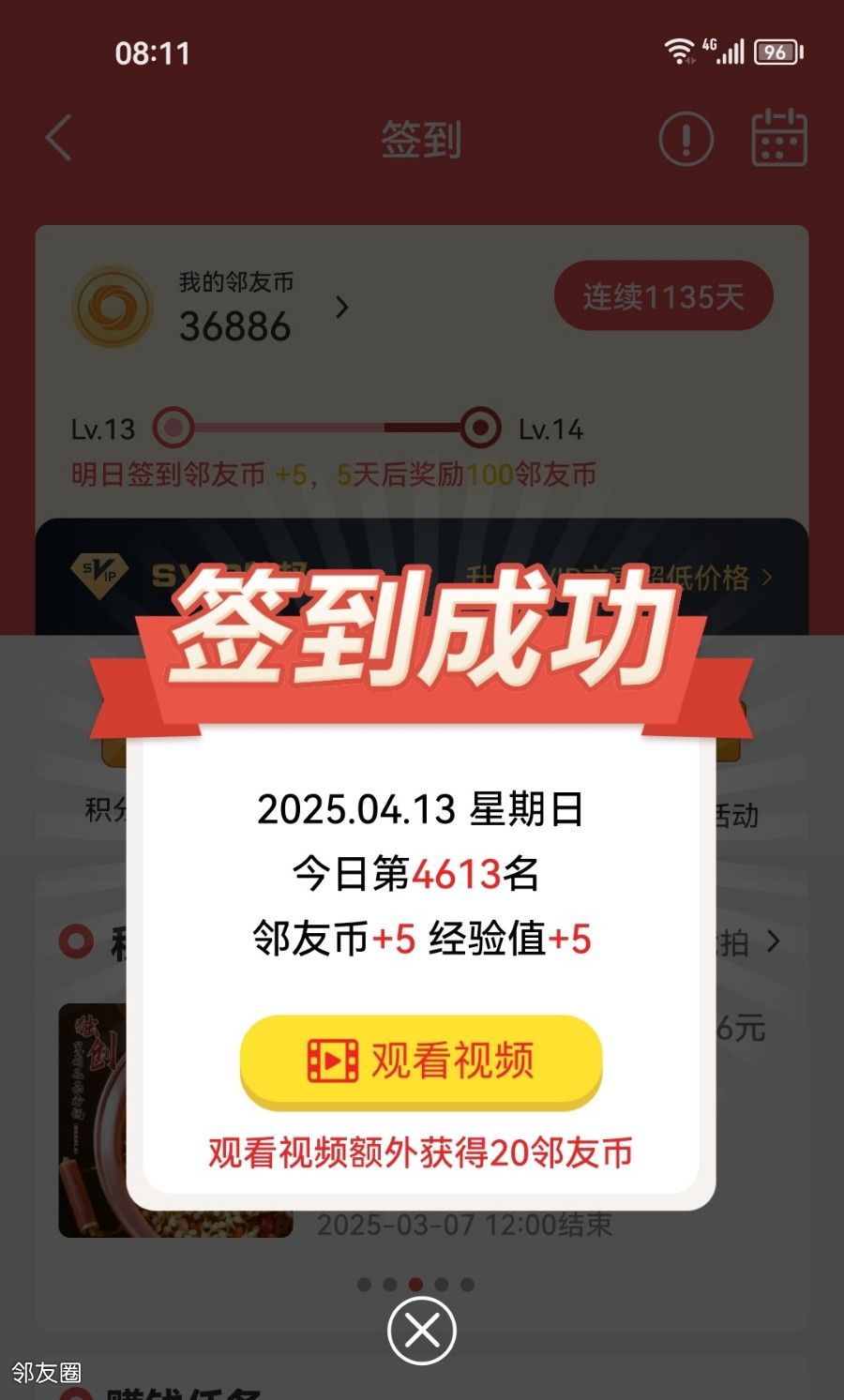Tap the 连续1135天 button
This screenshot has width=844, height=1400.
point(663,297)
